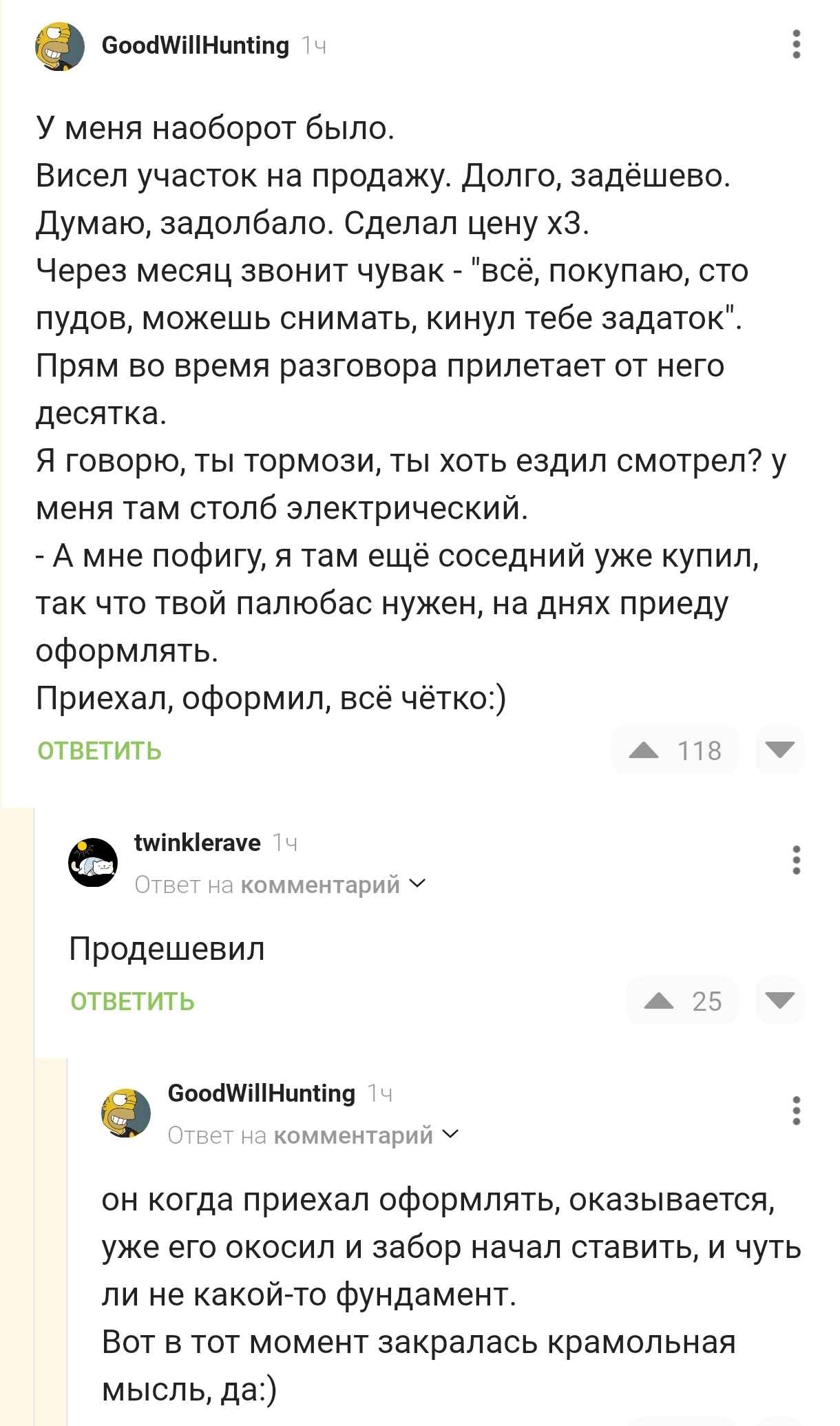Open overflow menu on GoodWillHunting's nested reply

pyautogui.click(x=796, y=1111)
